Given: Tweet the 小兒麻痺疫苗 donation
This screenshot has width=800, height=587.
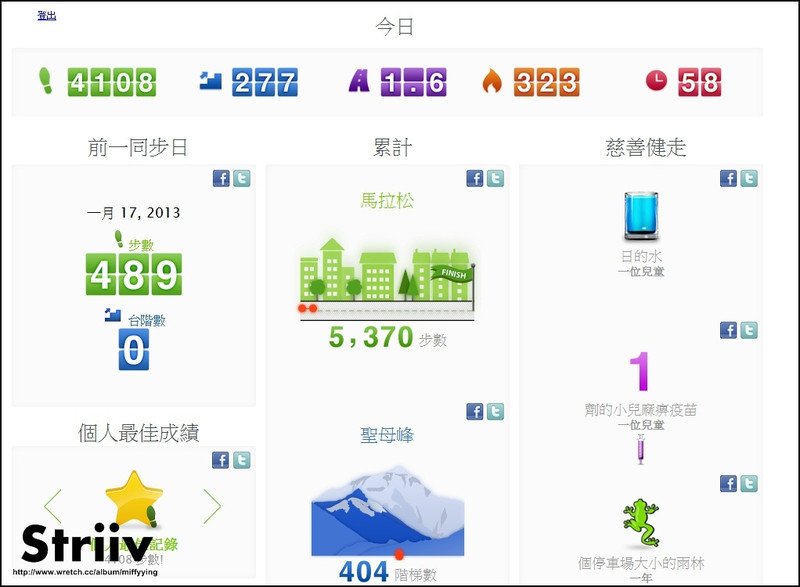Looking at the screenshot, I should coord(749,330).
